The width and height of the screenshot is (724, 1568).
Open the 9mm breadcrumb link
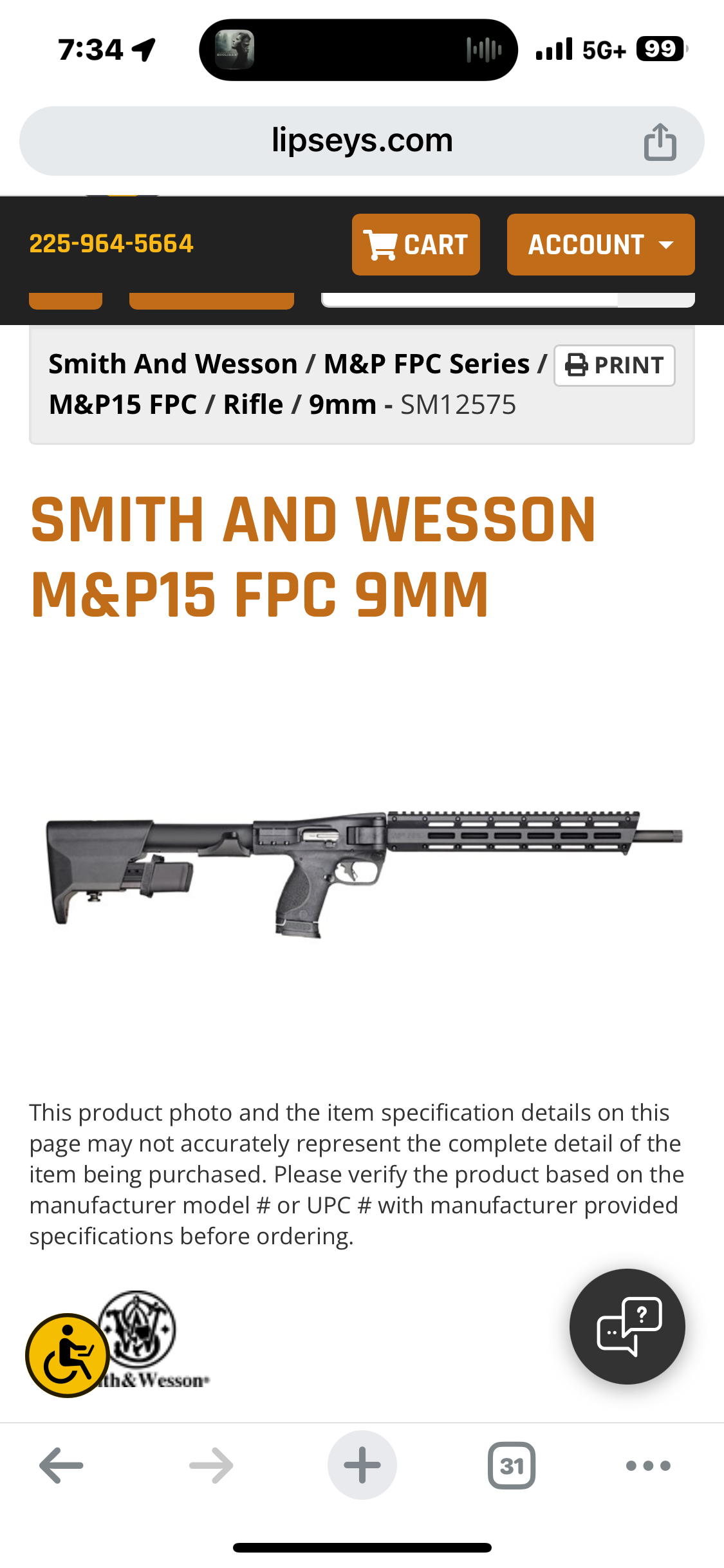(342, 405)
